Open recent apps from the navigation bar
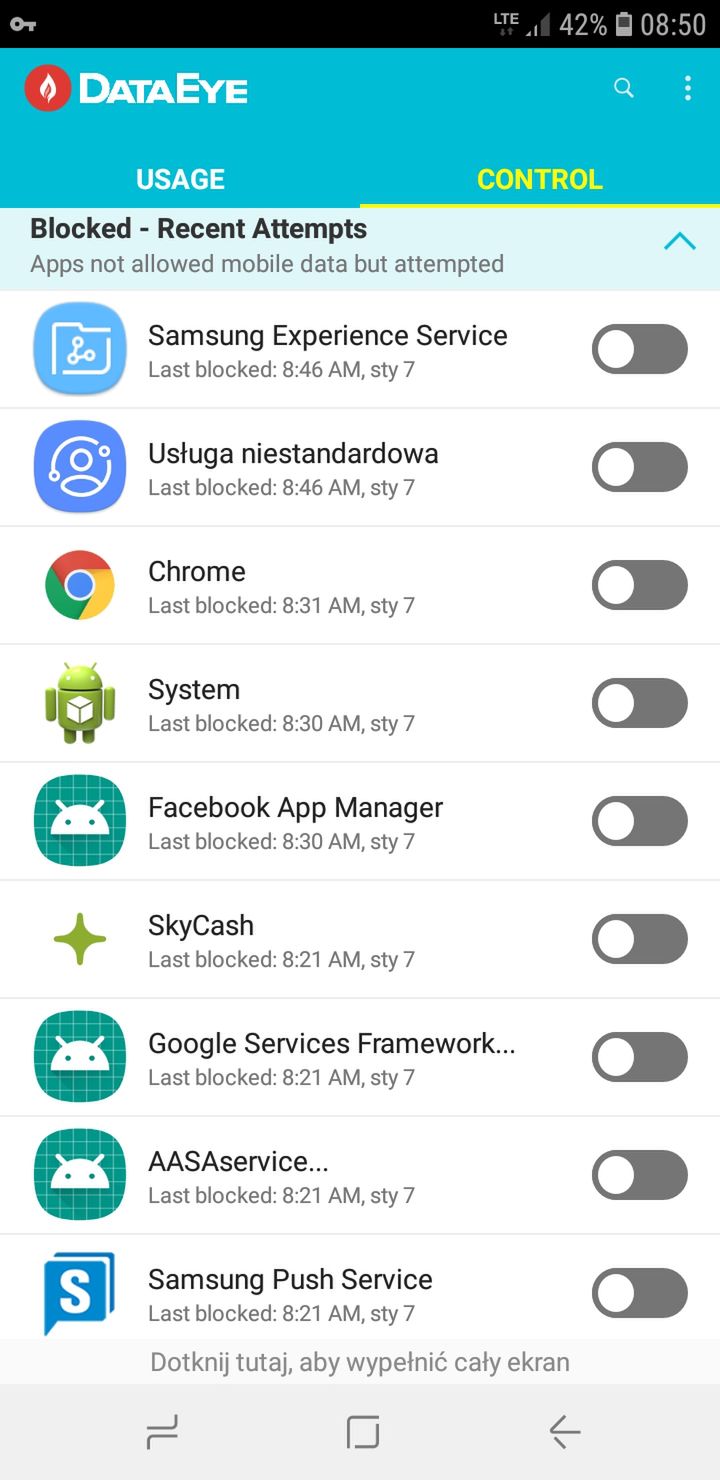720x1480 pixels. 162,1432
